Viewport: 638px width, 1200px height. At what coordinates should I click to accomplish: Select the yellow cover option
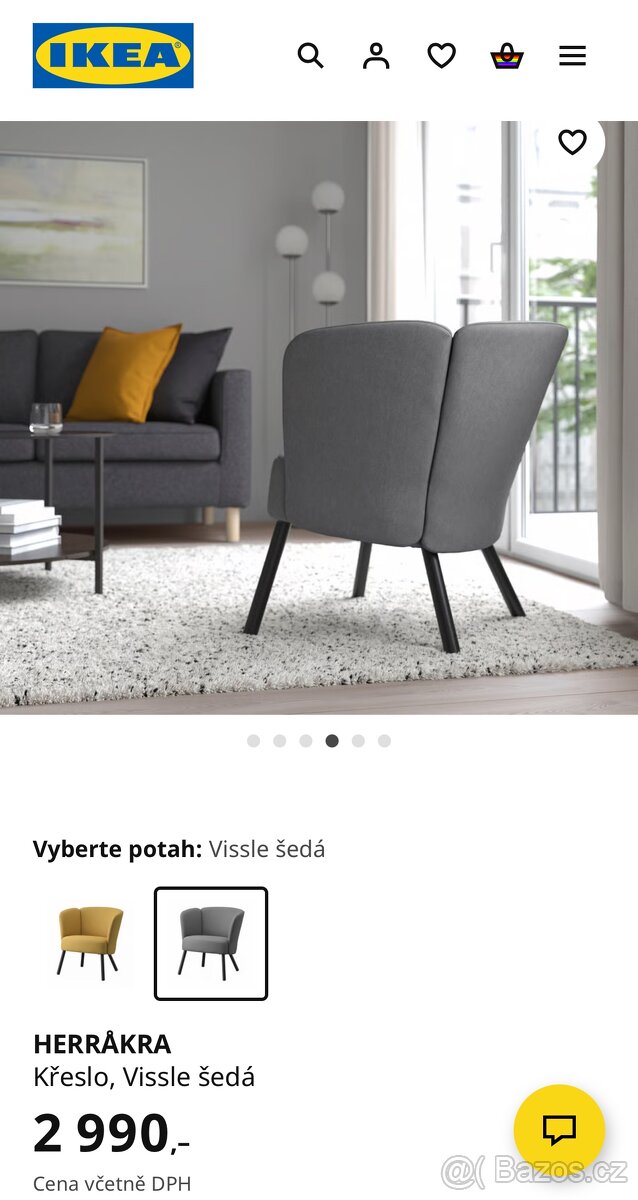coord(90,942)
